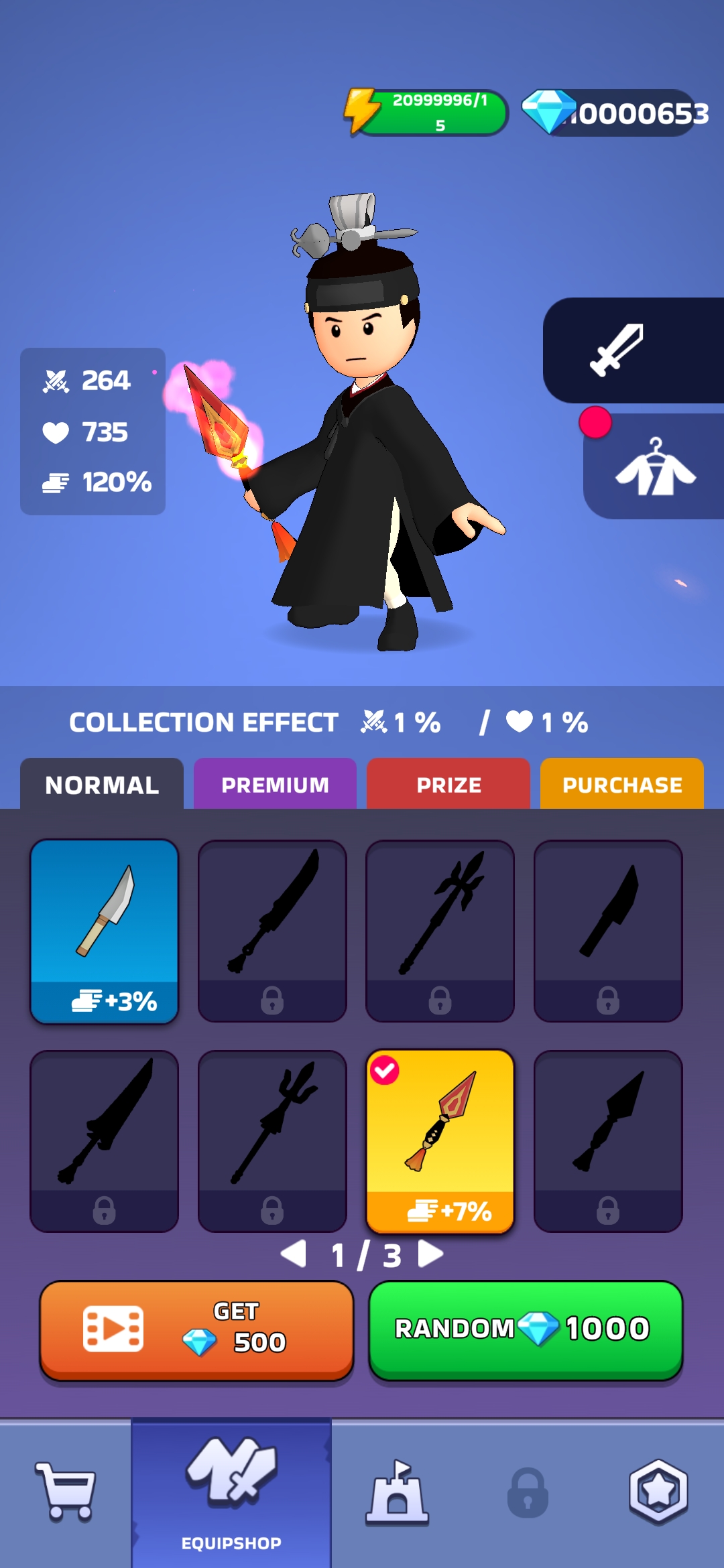Select the blue knife with +3% bonus

[105, 931]
